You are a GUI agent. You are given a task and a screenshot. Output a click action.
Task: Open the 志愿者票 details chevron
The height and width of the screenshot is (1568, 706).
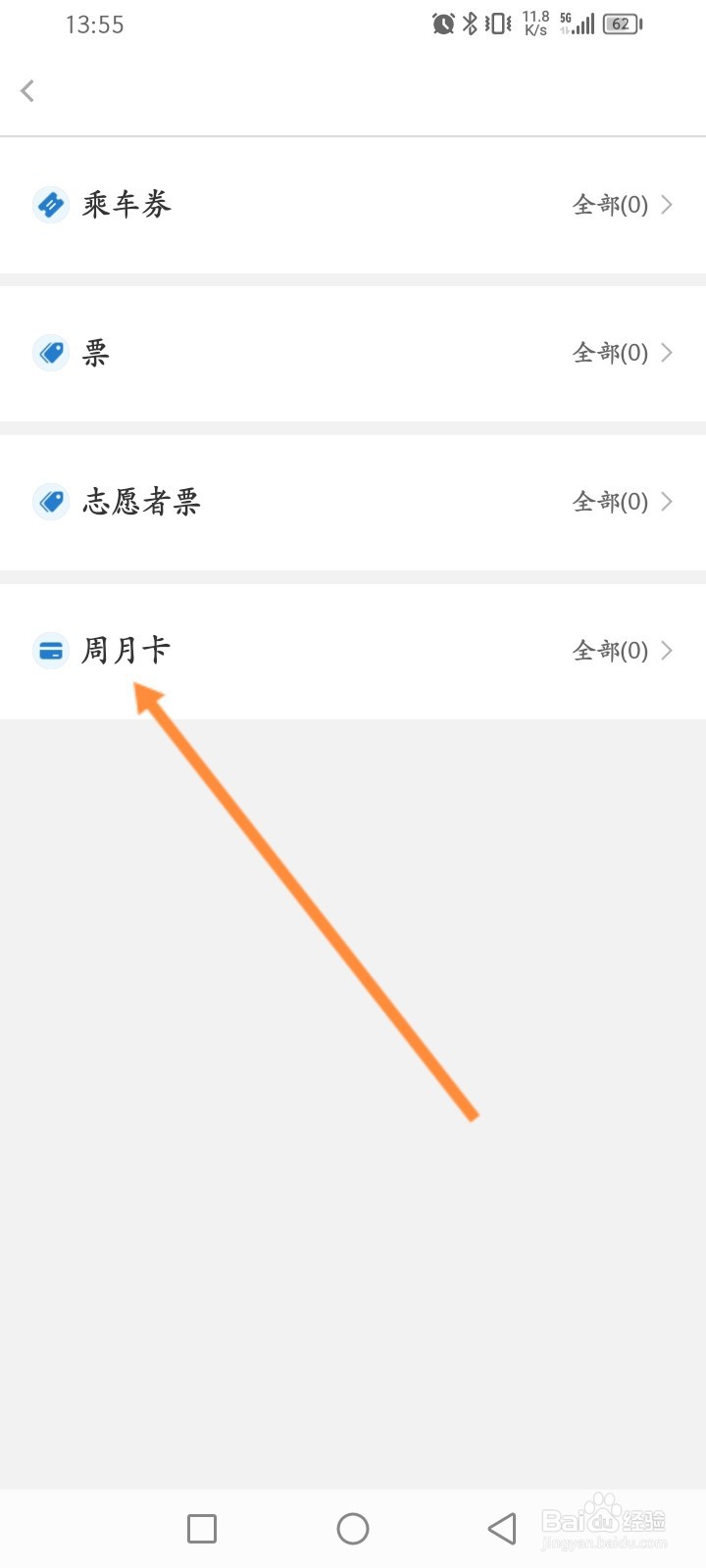pyautogui.click(x=668, y=501)
